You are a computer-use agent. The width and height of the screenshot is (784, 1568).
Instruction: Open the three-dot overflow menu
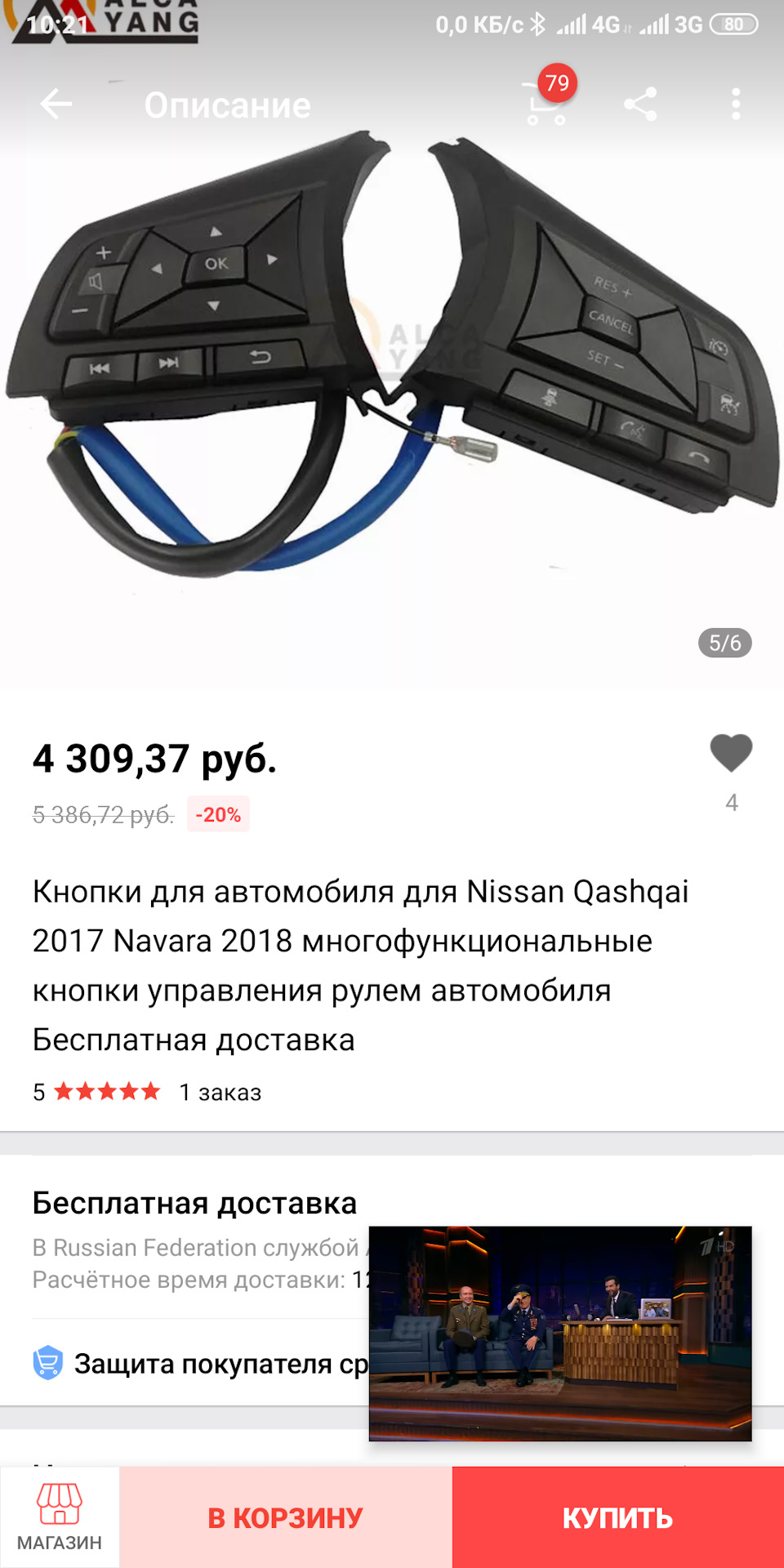[736, 105]
